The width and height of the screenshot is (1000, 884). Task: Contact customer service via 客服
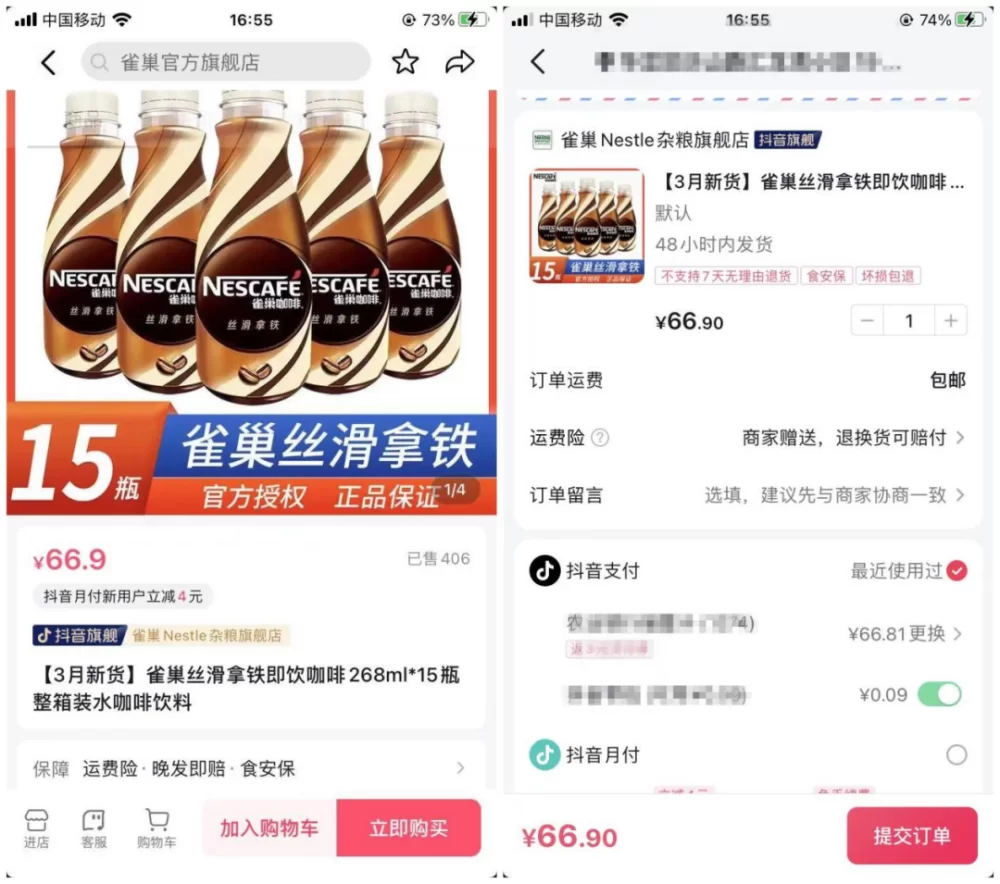[94, 828]
